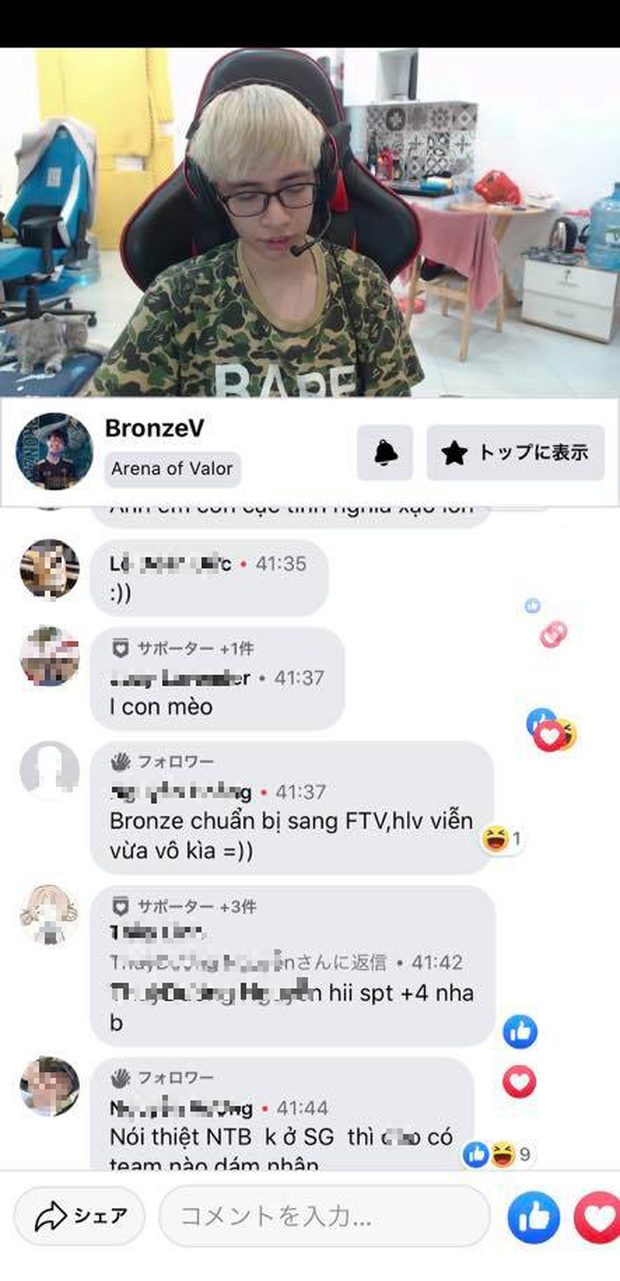Open the avatar beside the ":))" comment

50,568
